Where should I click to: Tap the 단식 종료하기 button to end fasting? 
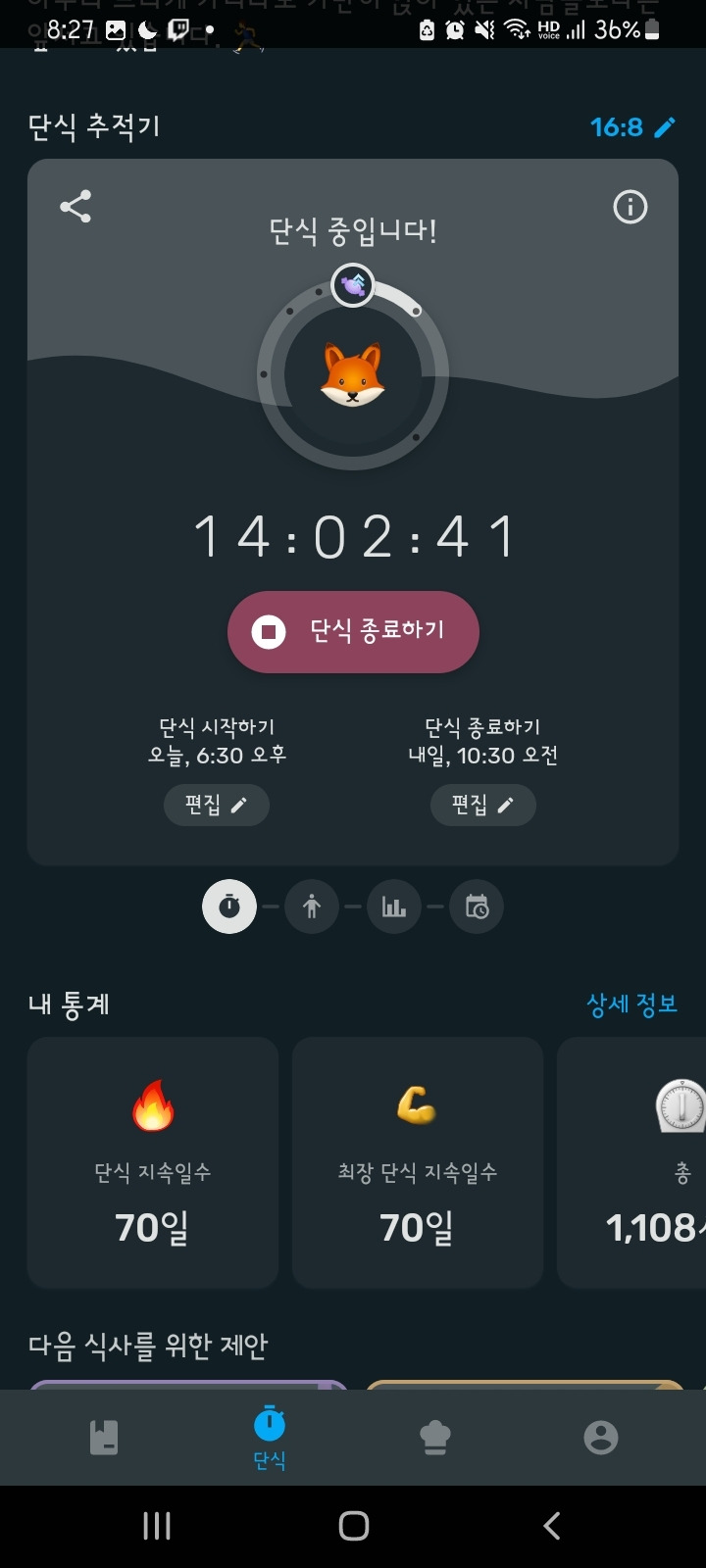point(353,631)
